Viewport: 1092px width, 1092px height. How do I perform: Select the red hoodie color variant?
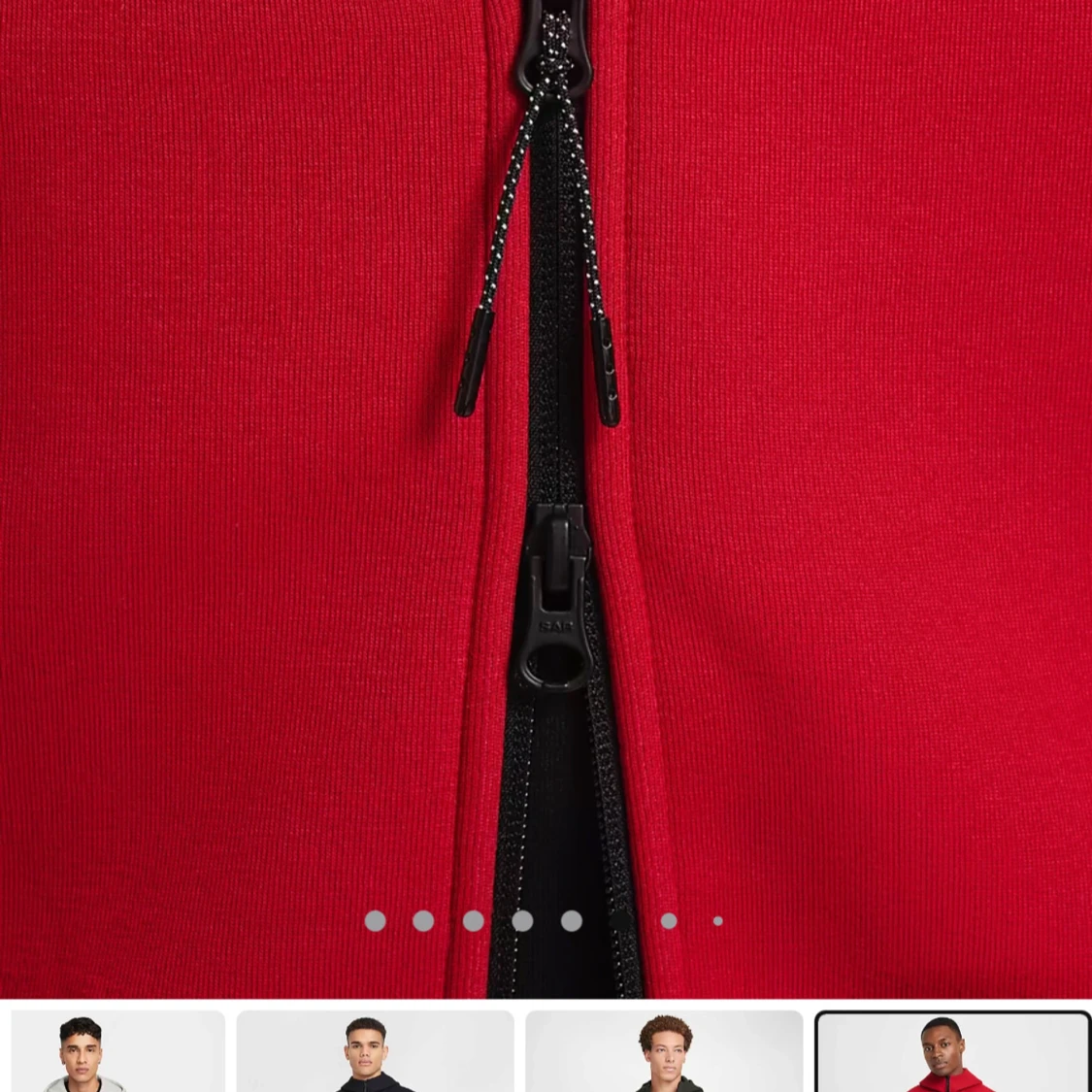[952, 1053]
